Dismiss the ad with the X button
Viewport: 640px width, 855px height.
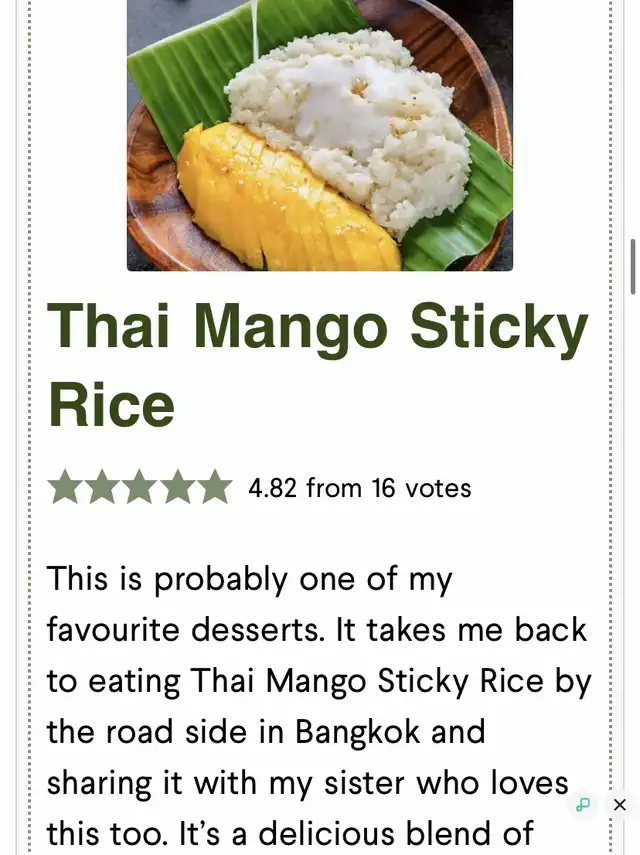(620, 804)
